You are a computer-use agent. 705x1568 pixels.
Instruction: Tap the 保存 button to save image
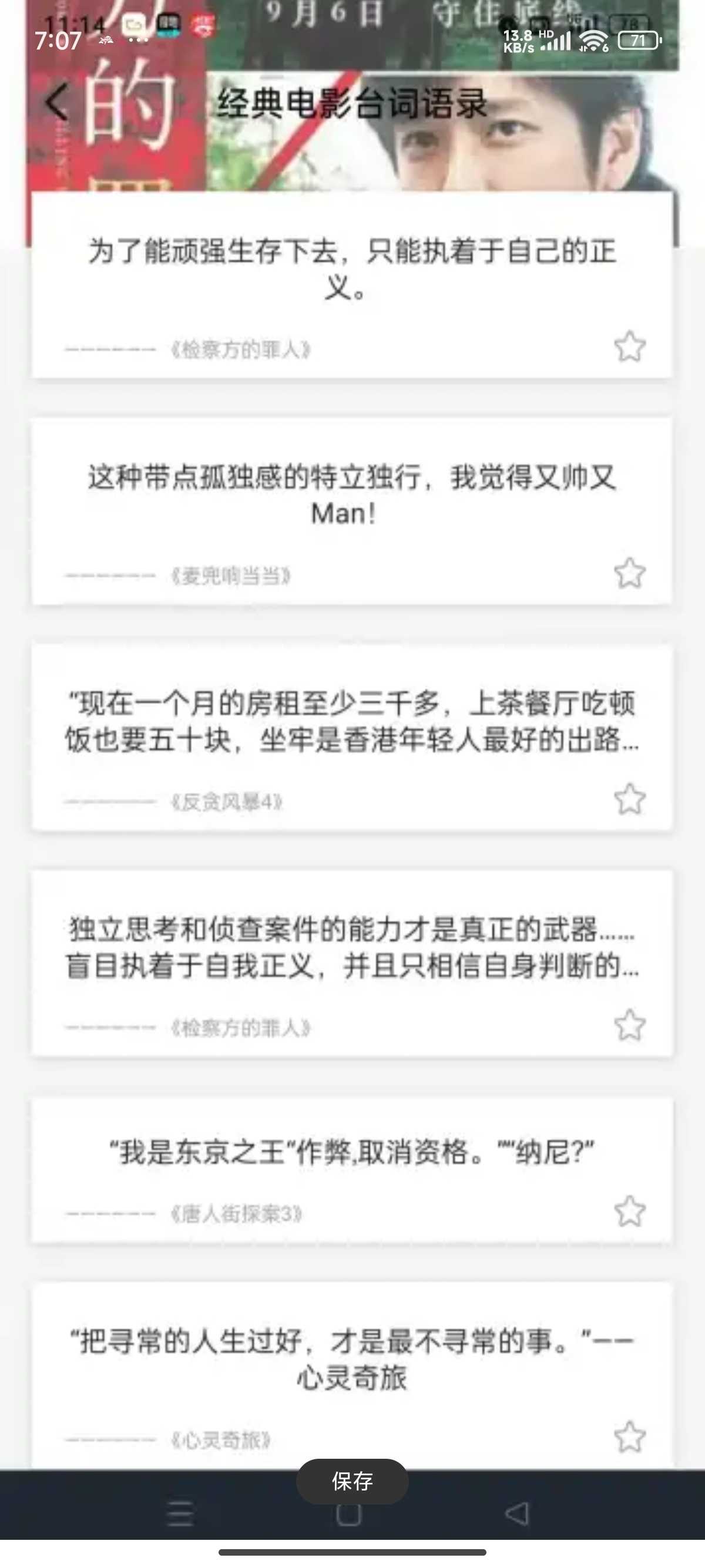click(x=352, y=1481)
